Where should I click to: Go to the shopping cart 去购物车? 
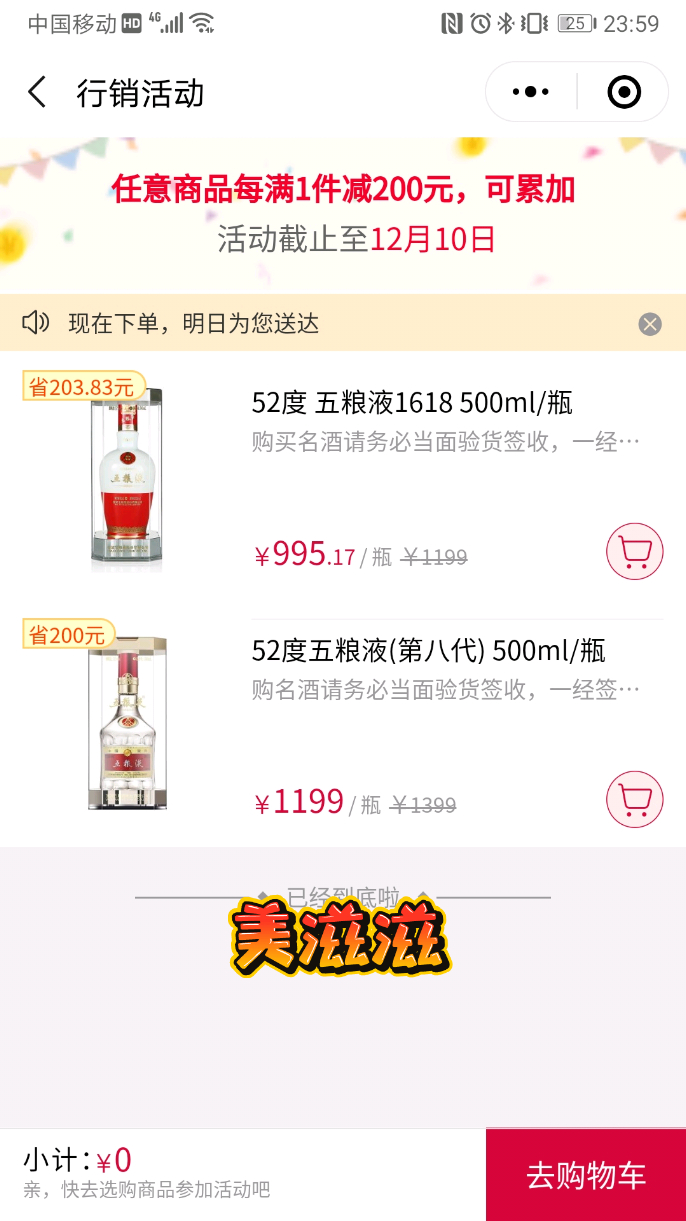[x=586, y=1175]
